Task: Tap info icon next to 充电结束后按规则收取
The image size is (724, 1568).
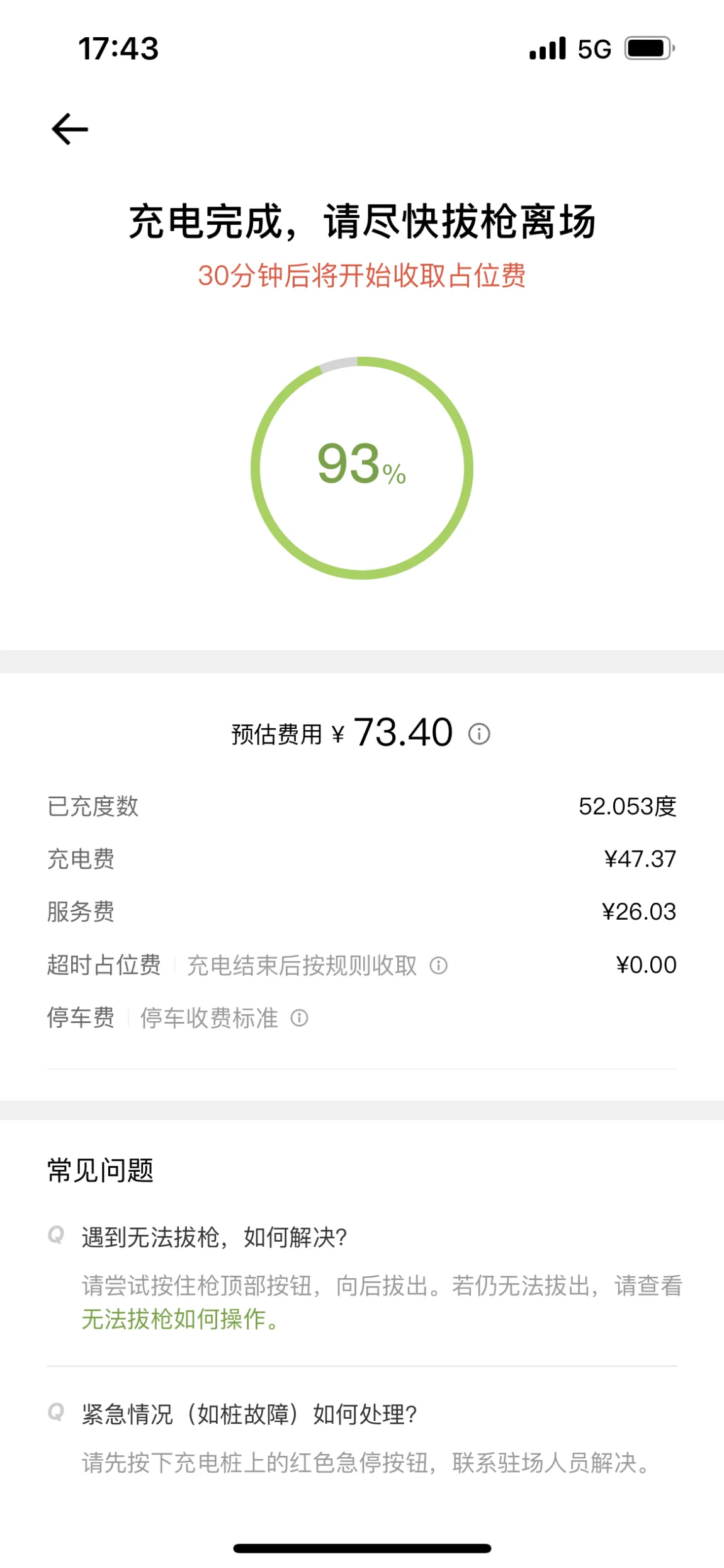Action: 438,965
